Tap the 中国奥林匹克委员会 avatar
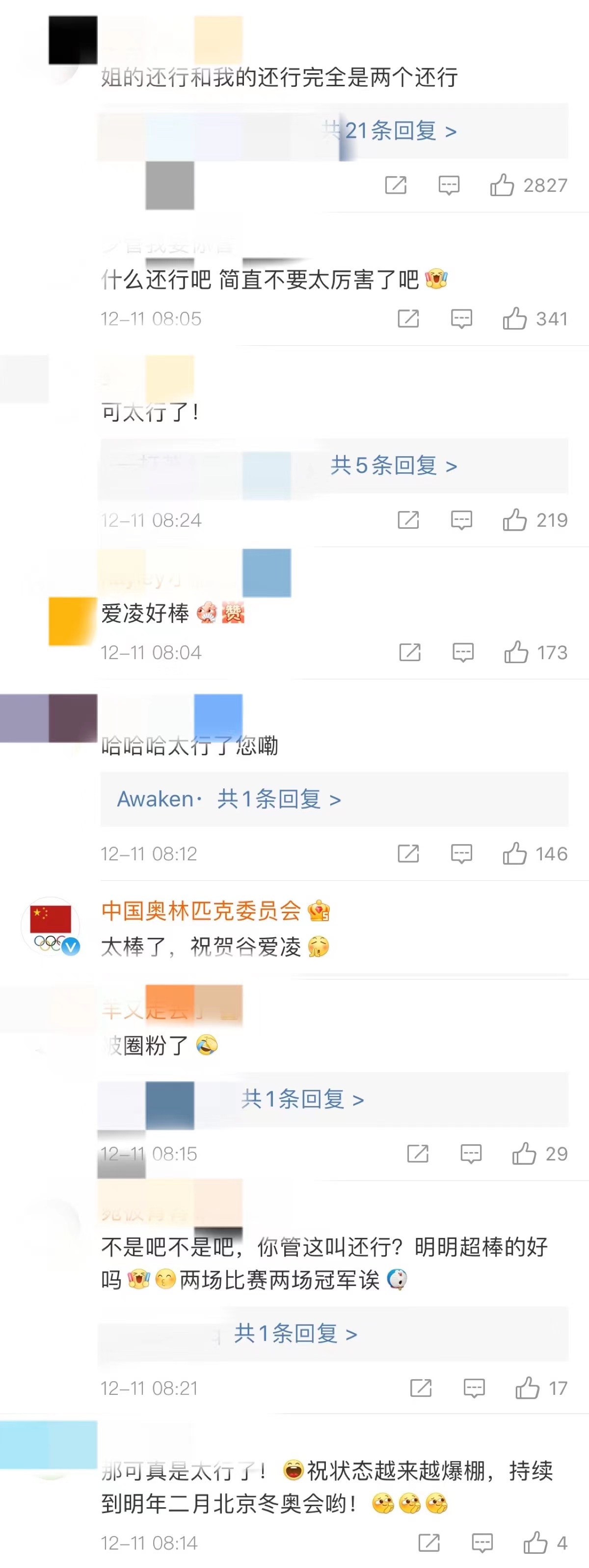This screenshot has width=589, height=1568. pos(51,925)
